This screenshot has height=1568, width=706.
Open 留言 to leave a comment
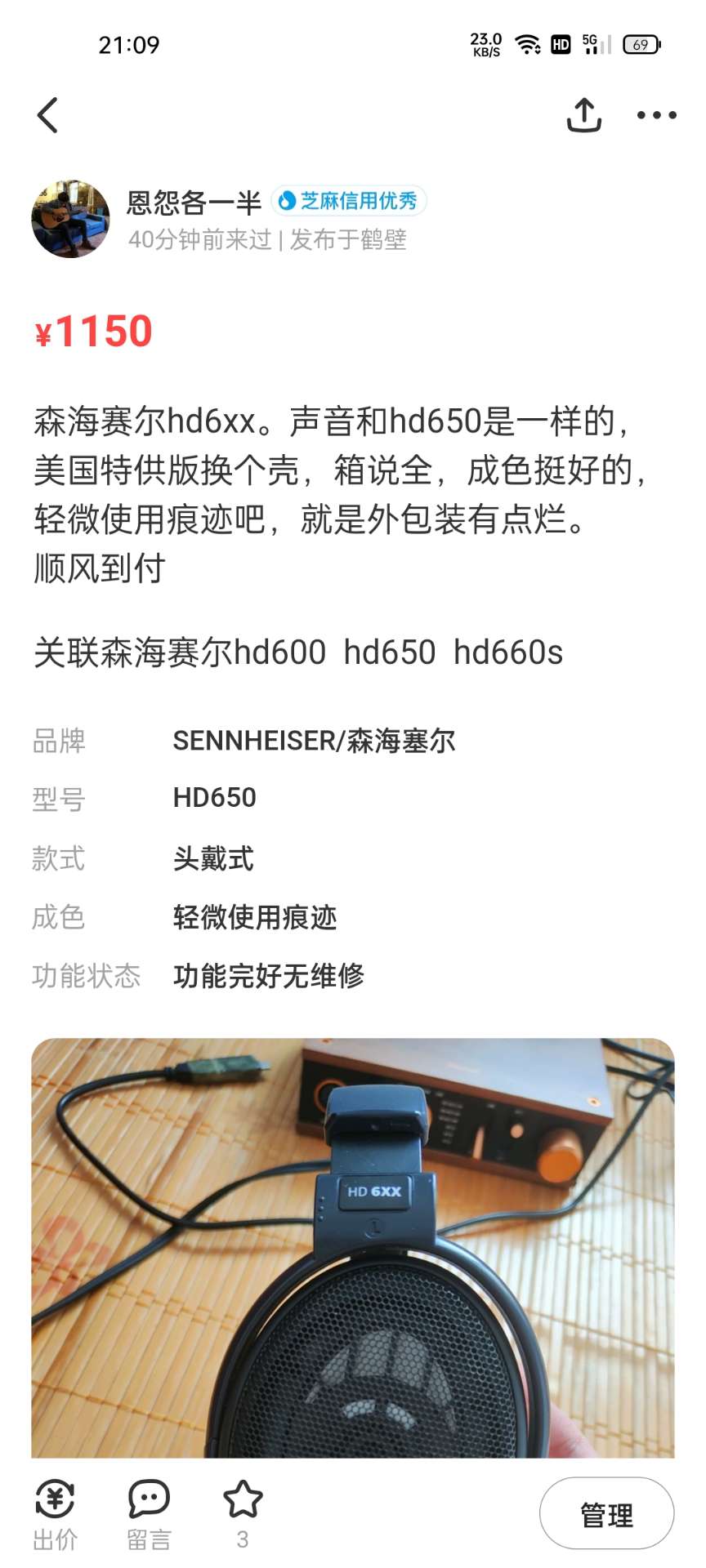pyautogui.click(x=149, y=1514)
